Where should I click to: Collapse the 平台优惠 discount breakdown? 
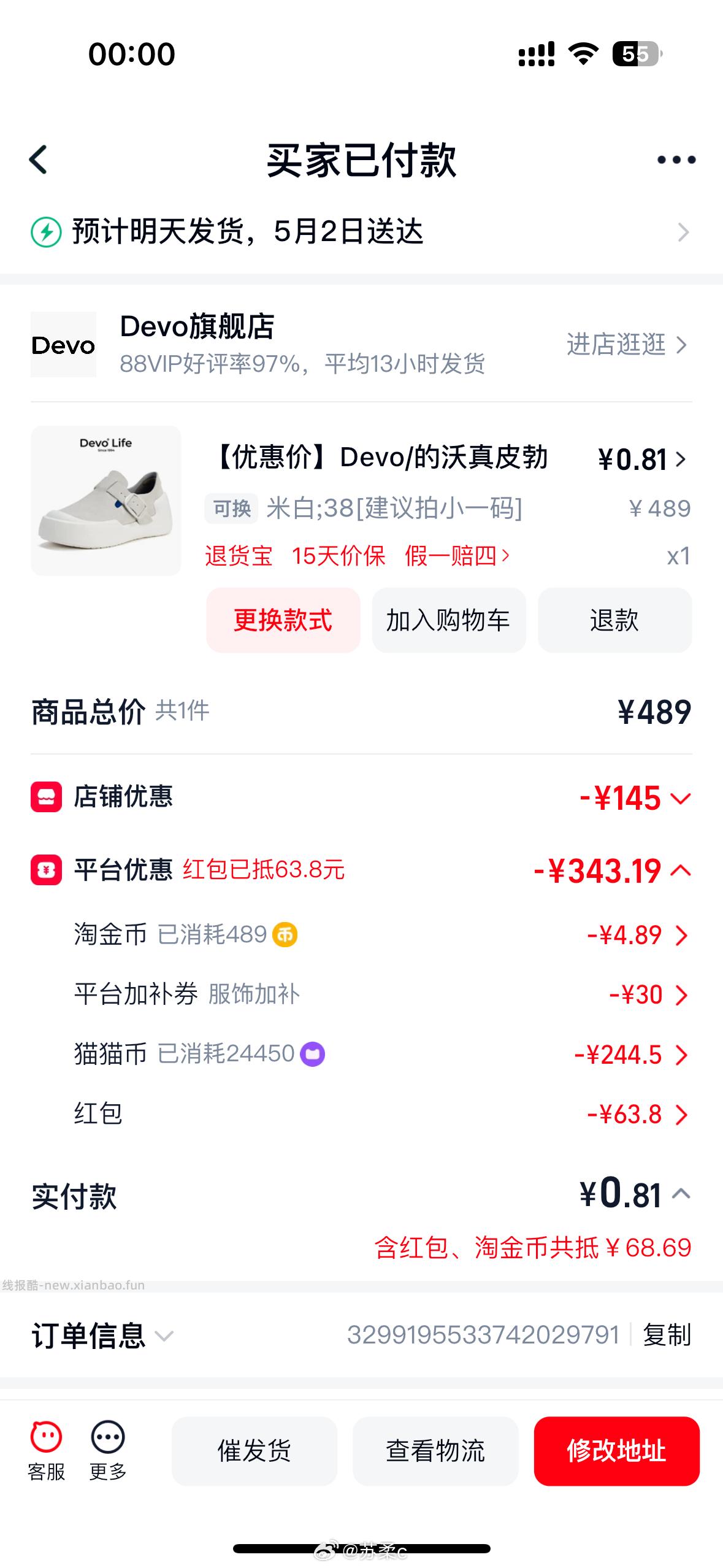[681, 871]
